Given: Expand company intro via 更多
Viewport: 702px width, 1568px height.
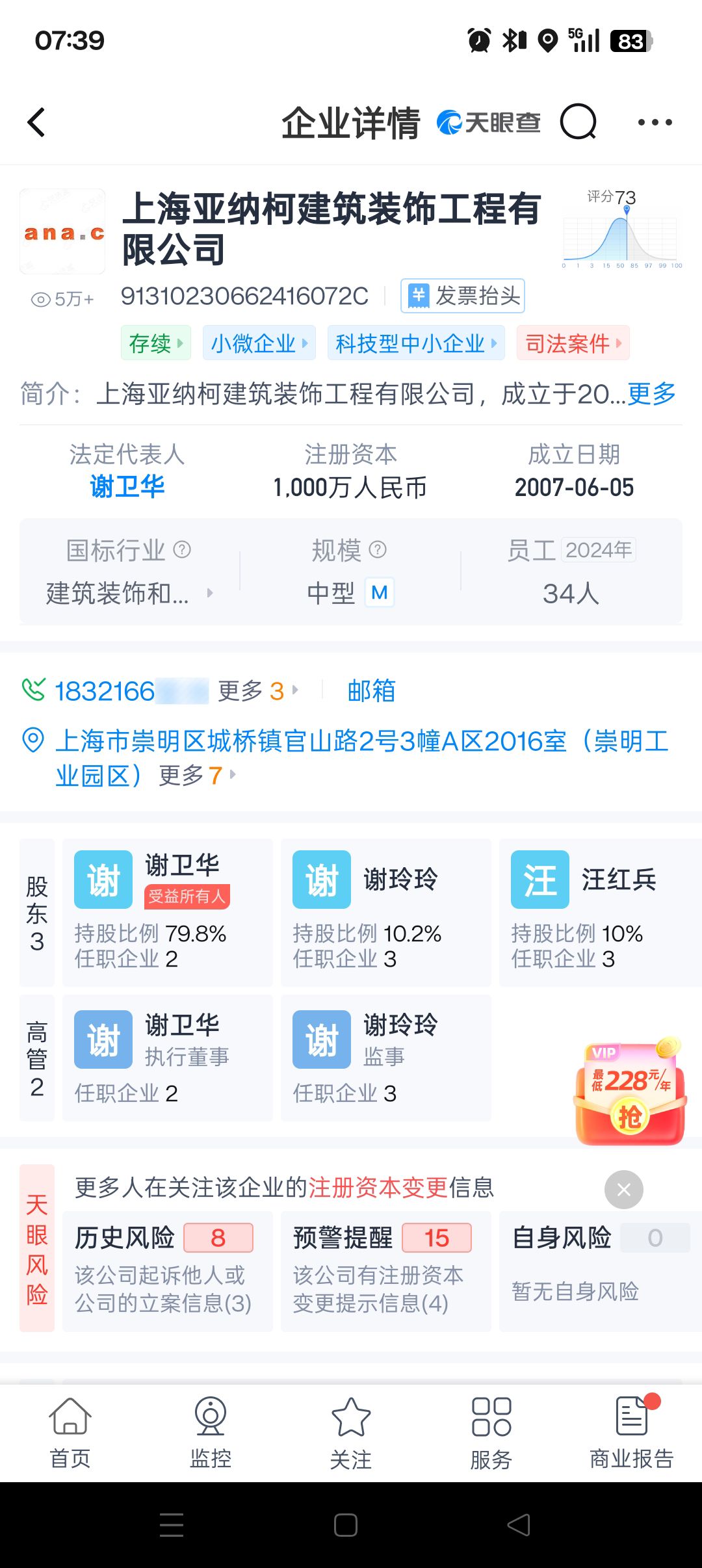Looking at the screenshot, I should coord(652,394).
